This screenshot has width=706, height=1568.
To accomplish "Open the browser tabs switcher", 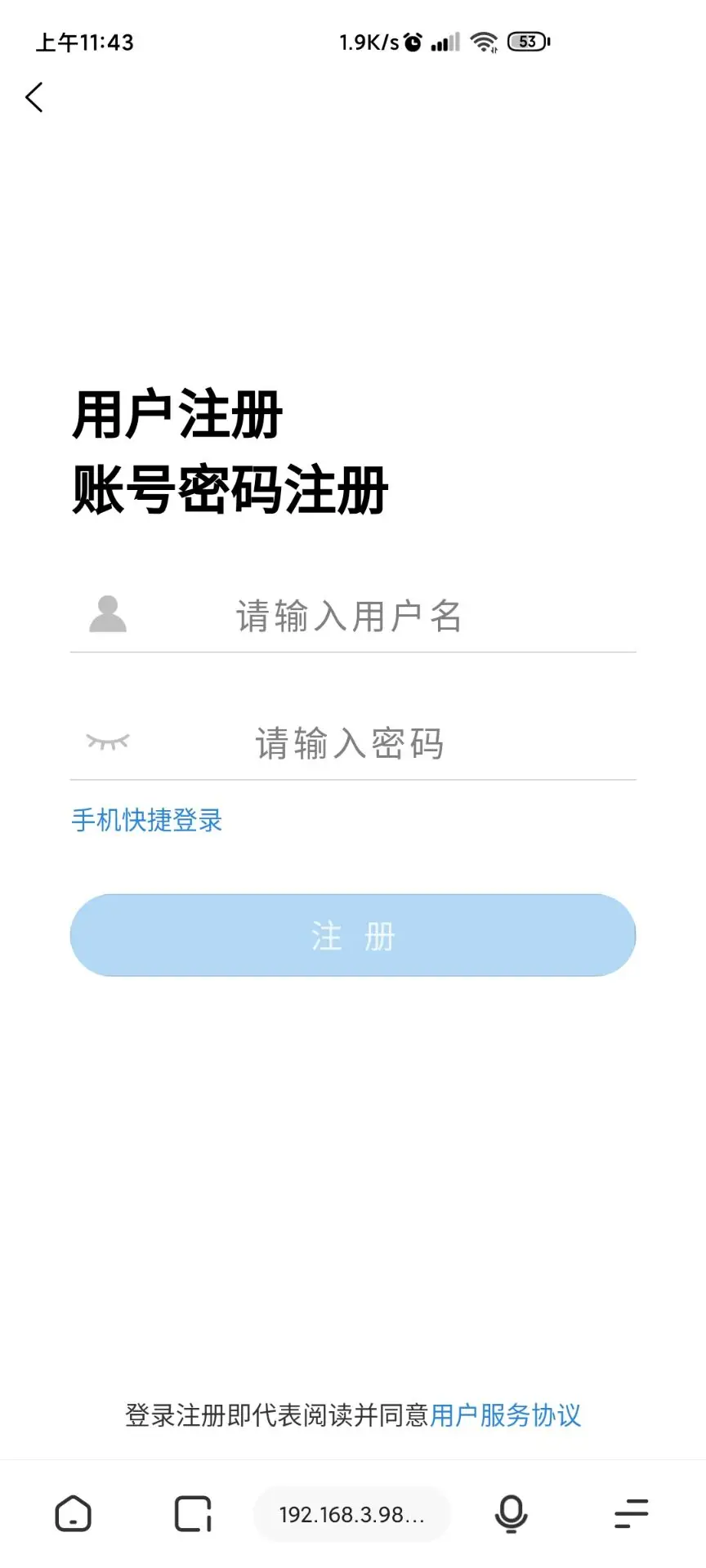I will pyautogui.click(x=194, y=1514).
